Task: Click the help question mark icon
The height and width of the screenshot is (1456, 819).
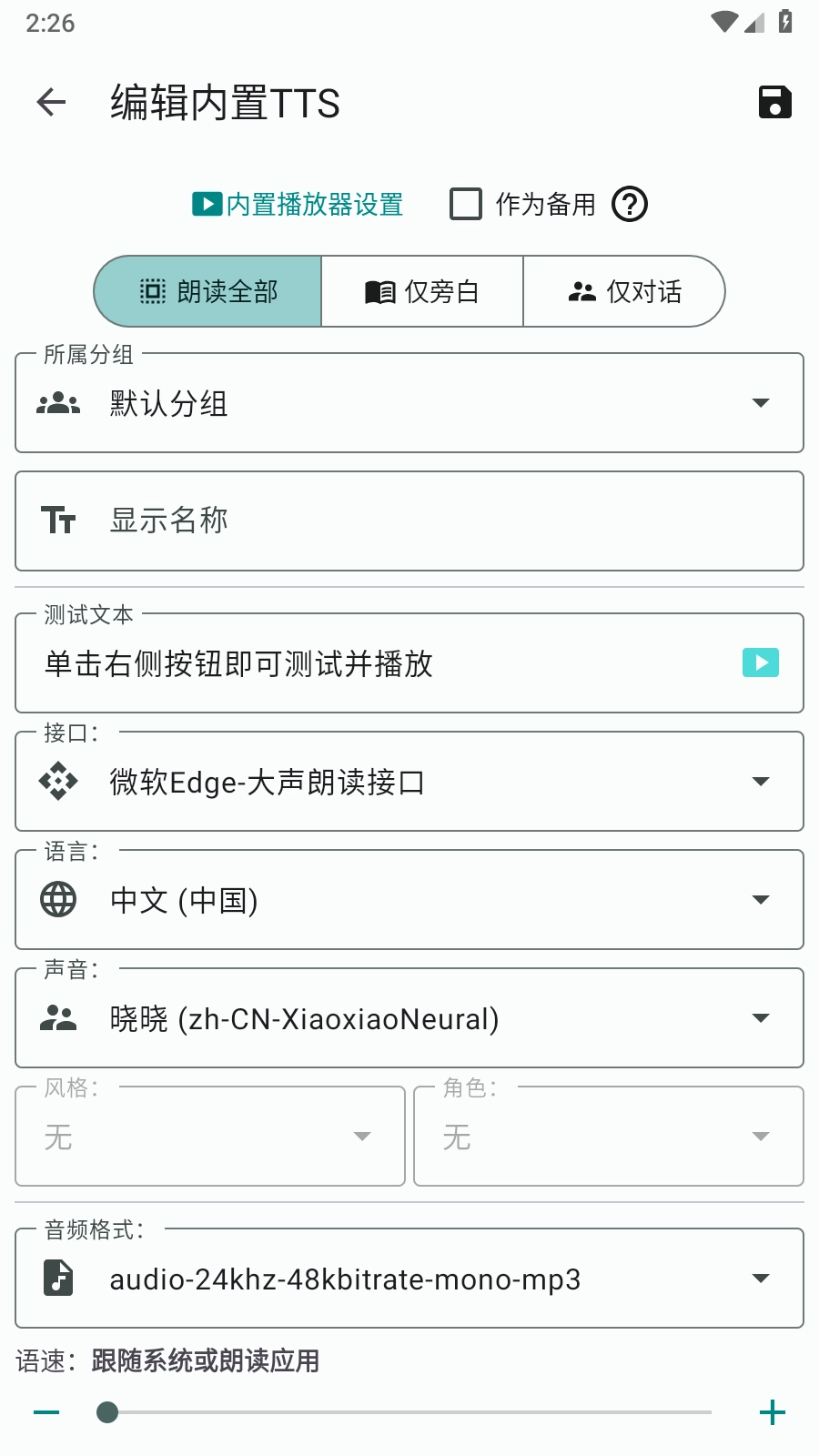Action: [630, 205]
